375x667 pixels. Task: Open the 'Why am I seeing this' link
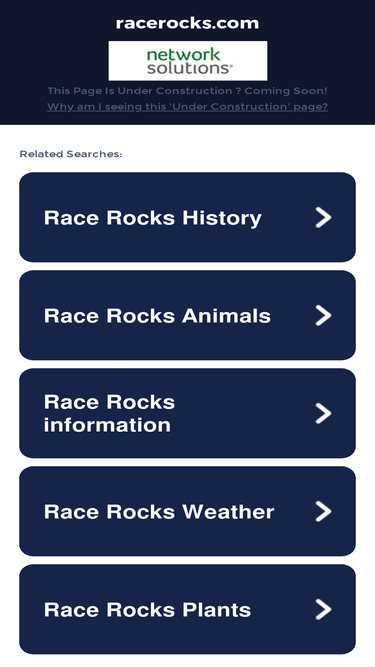(187, 106)
